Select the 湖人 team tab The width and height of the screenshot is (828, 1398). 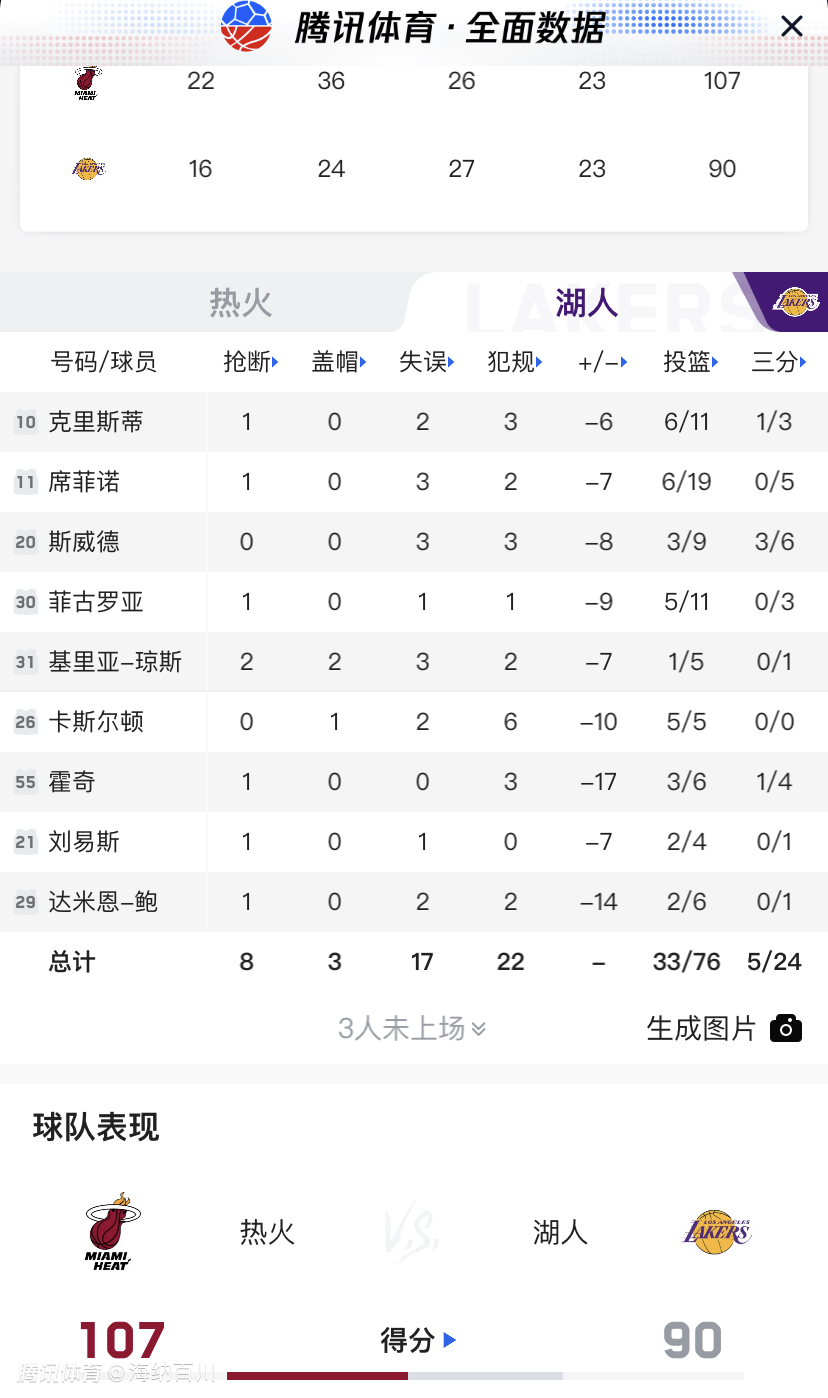587,302
